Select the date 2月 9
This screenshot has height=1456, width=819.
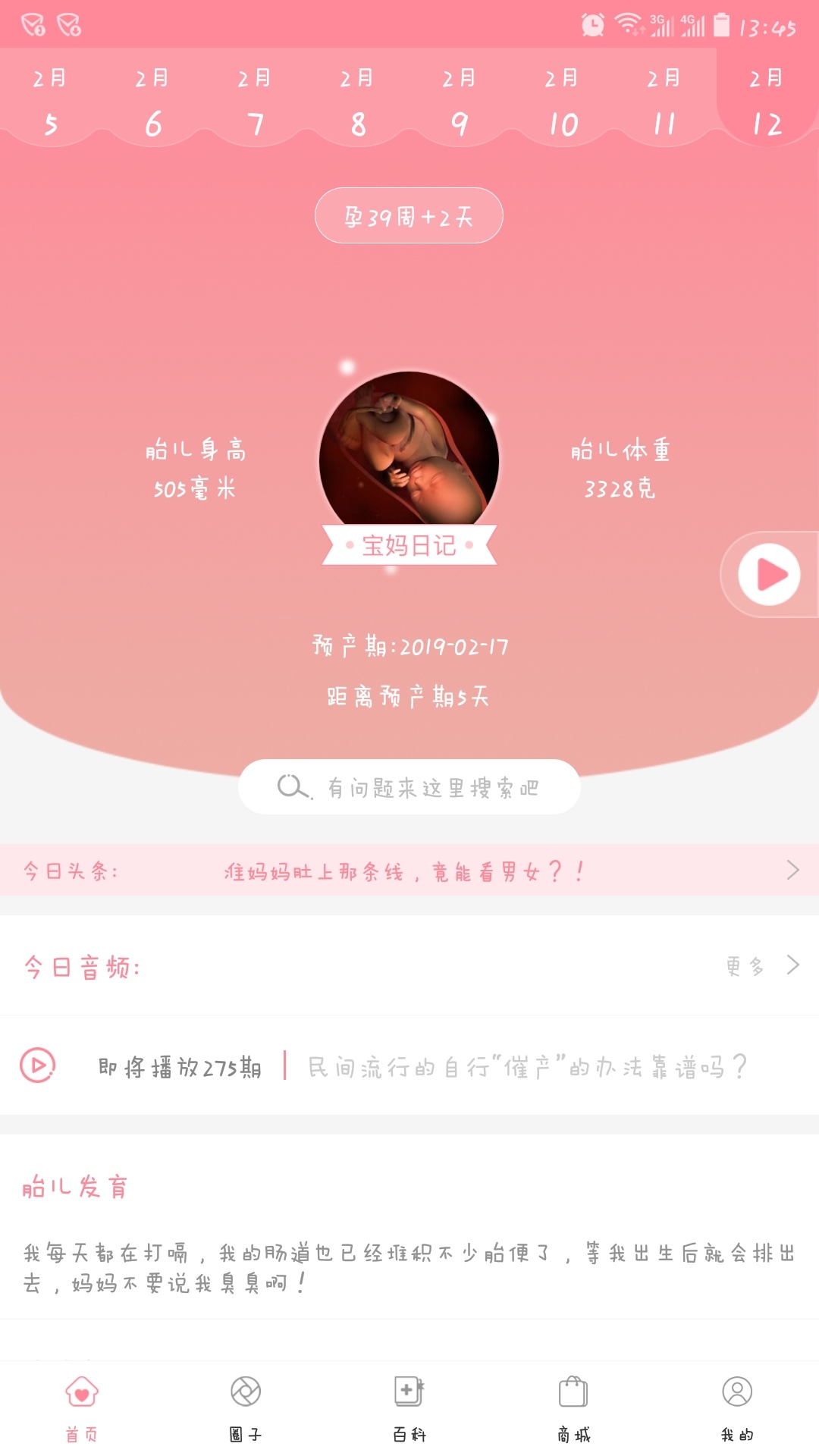[460, 102]
